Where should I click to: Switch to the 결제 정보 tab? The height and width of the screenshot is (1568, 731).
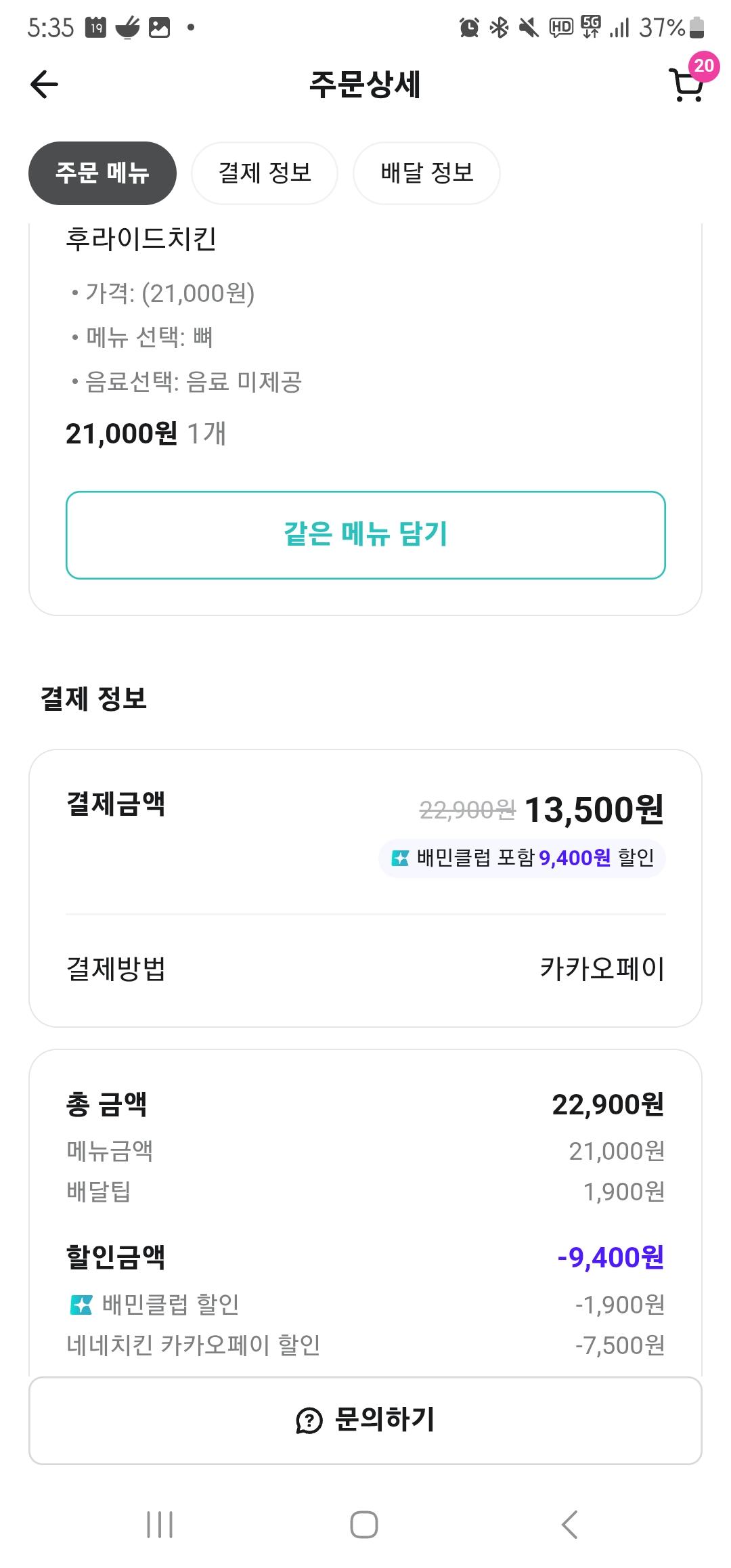265,173
